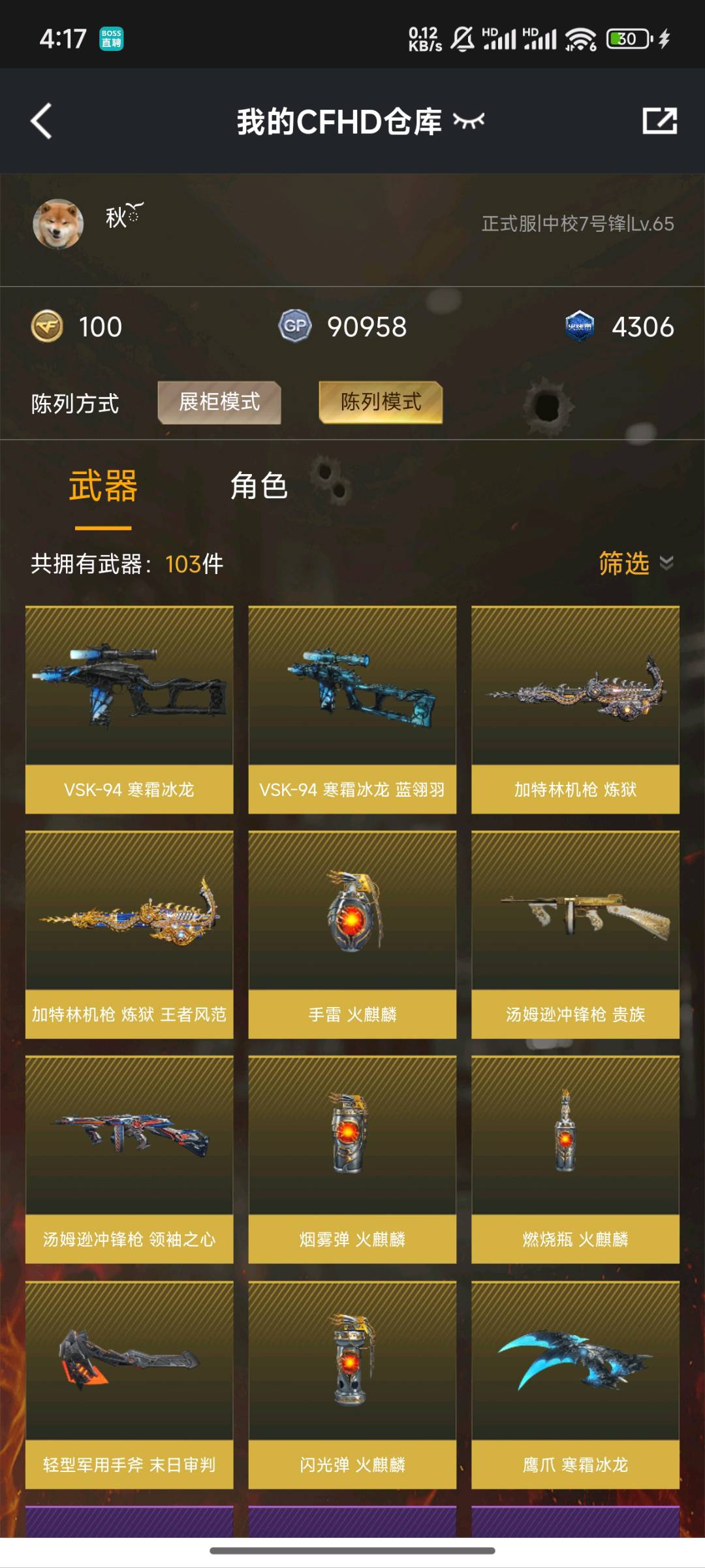This screenshot has height=1568, width=705.
Task: Switch to the 角色 tab
Action: tap(258, 486)
